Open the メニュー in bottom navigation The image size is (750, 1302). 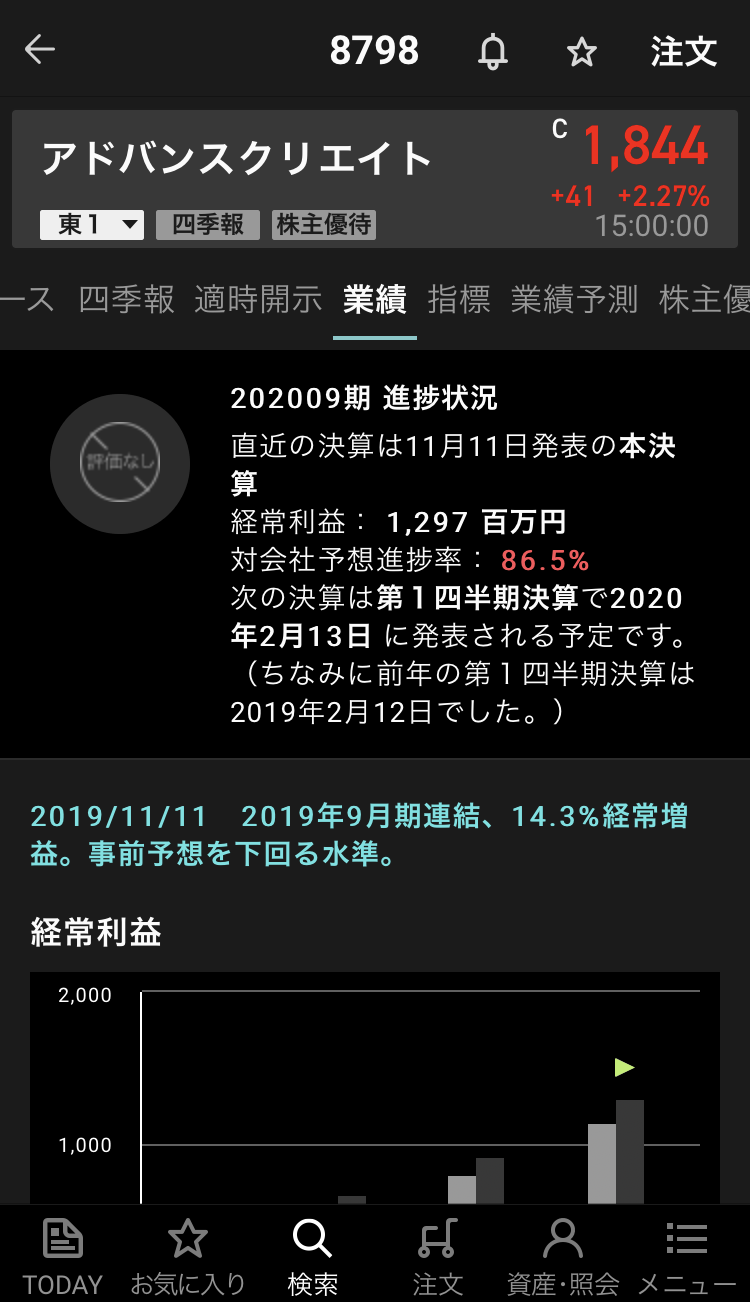tap(687, 1255)
